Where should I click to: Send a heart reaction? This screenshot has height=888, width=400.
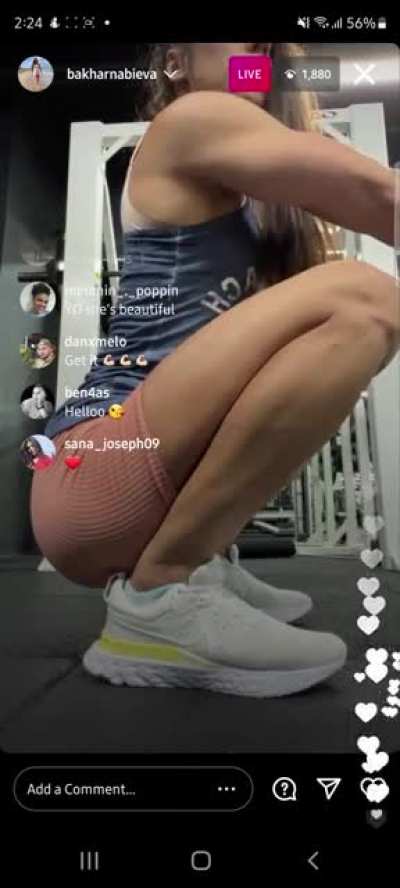[x=375, y=789]
